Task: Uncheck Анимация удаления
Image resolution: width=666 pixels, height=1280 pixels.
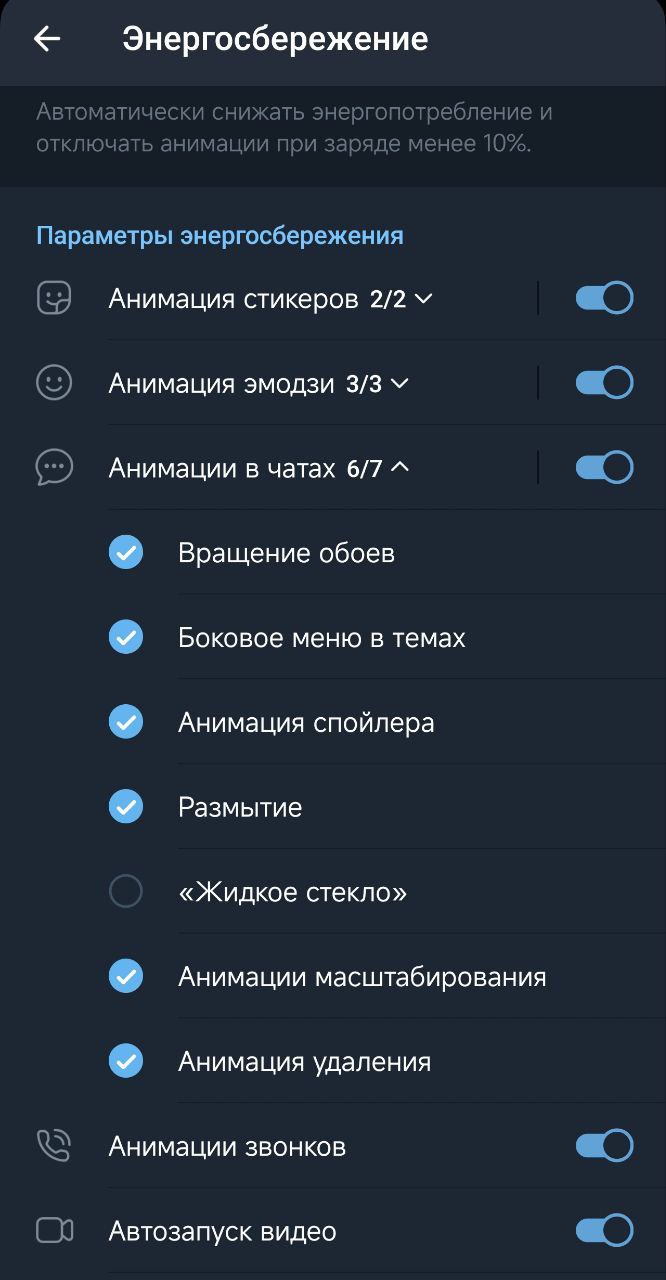Action: 126,1061
